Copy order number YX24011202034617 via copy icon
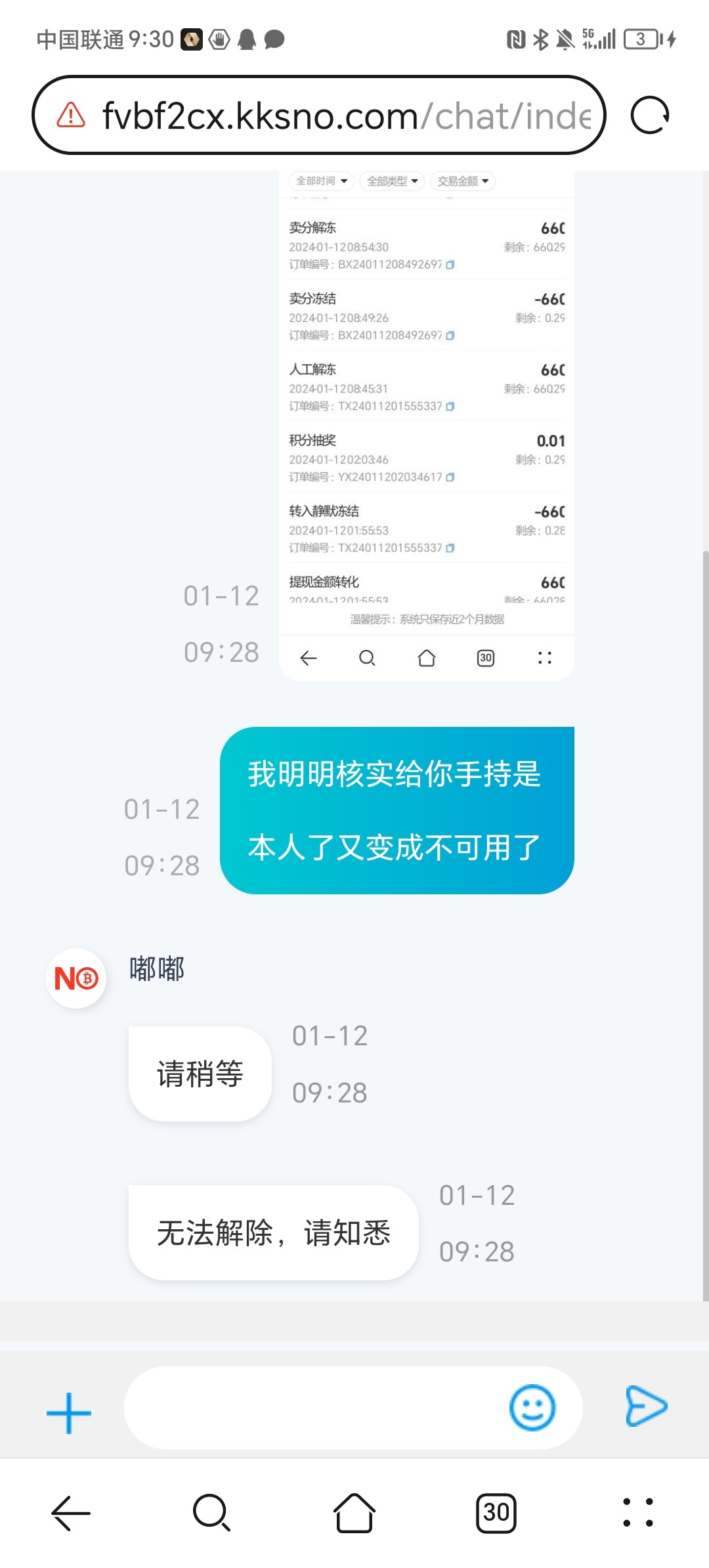 pos(450,478)
